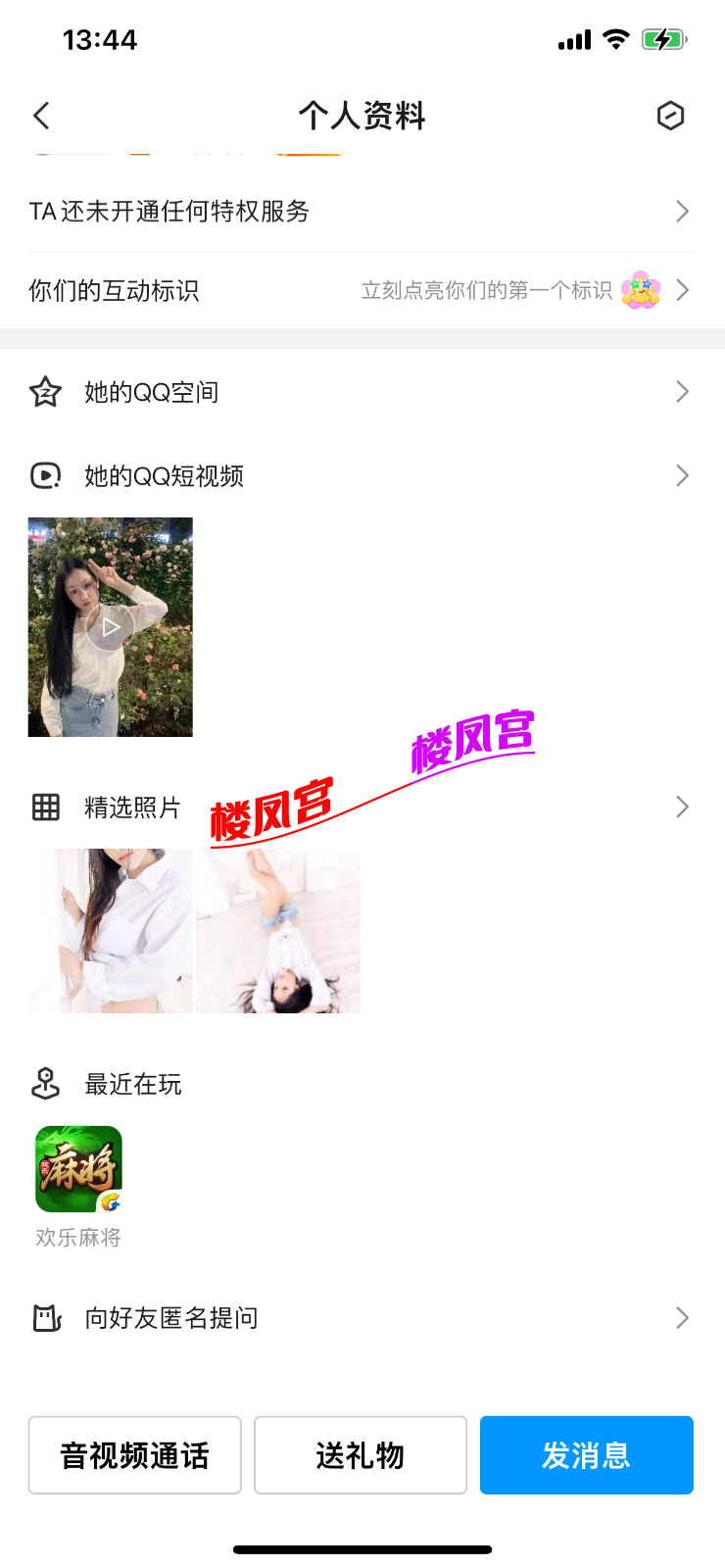This screenshot has width=725, height=1568.
Task: Open 互动标识 details via its chevron
Action: [682, 290]
